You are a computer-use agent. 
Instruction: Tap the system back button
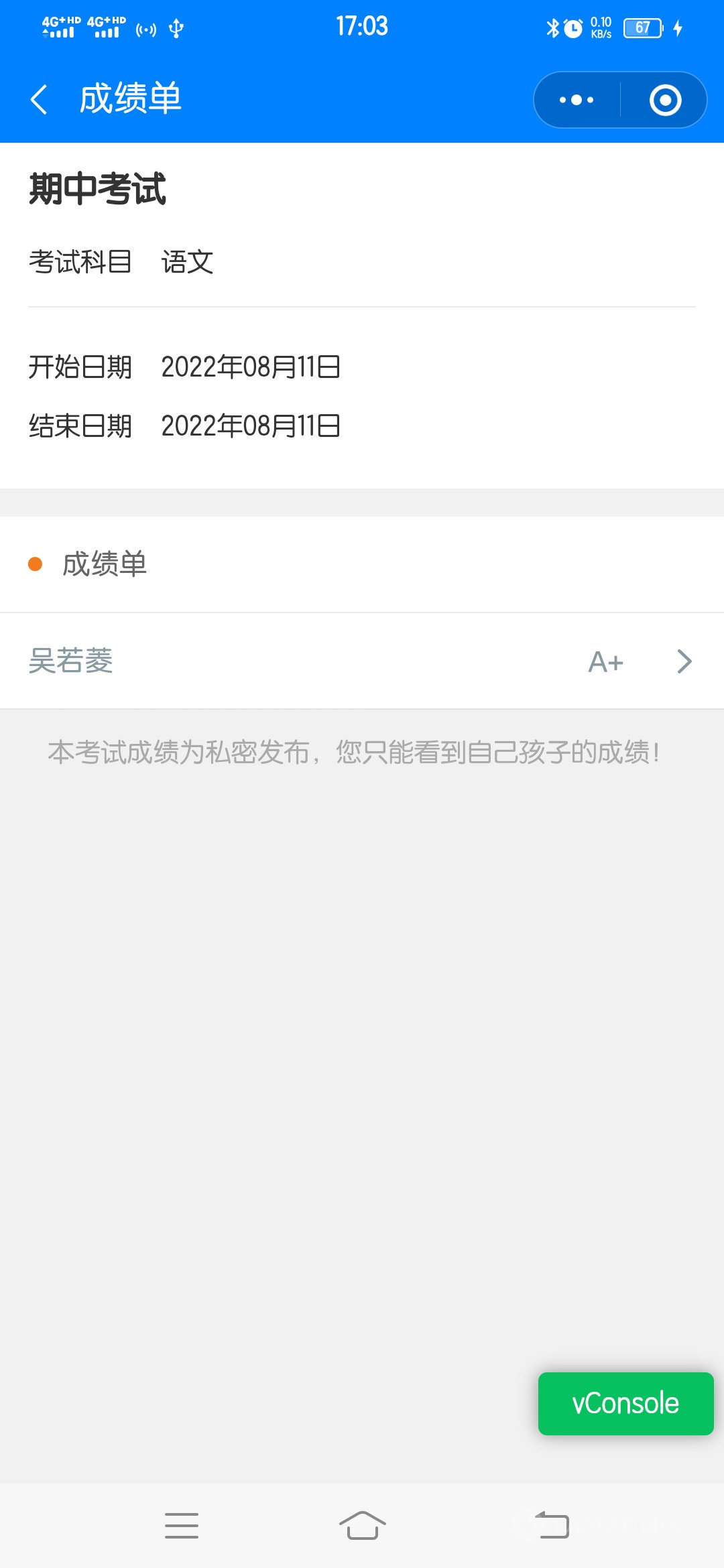[552, 1526]
